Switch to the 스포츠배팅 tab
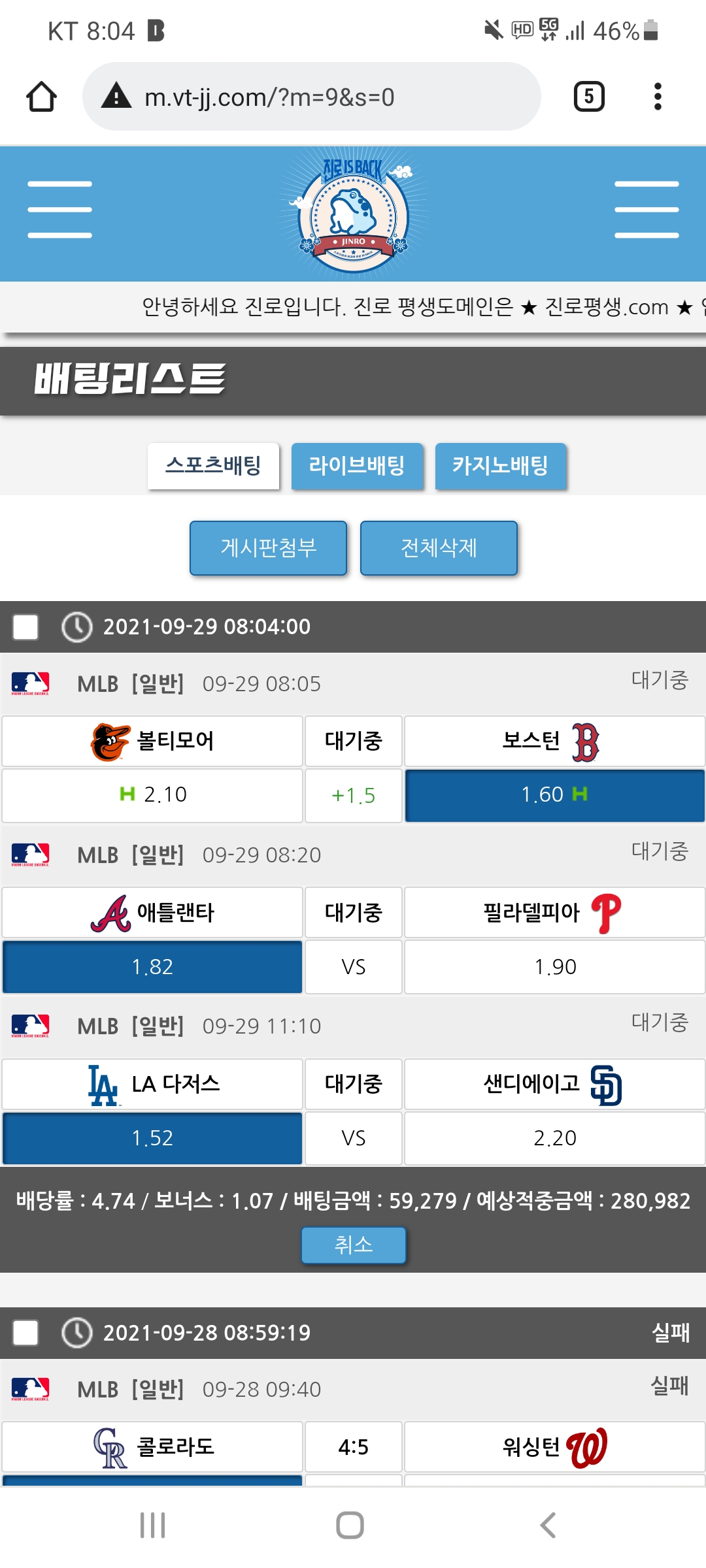The width and height of the screenshot is (706, 1568). (213, 466)
